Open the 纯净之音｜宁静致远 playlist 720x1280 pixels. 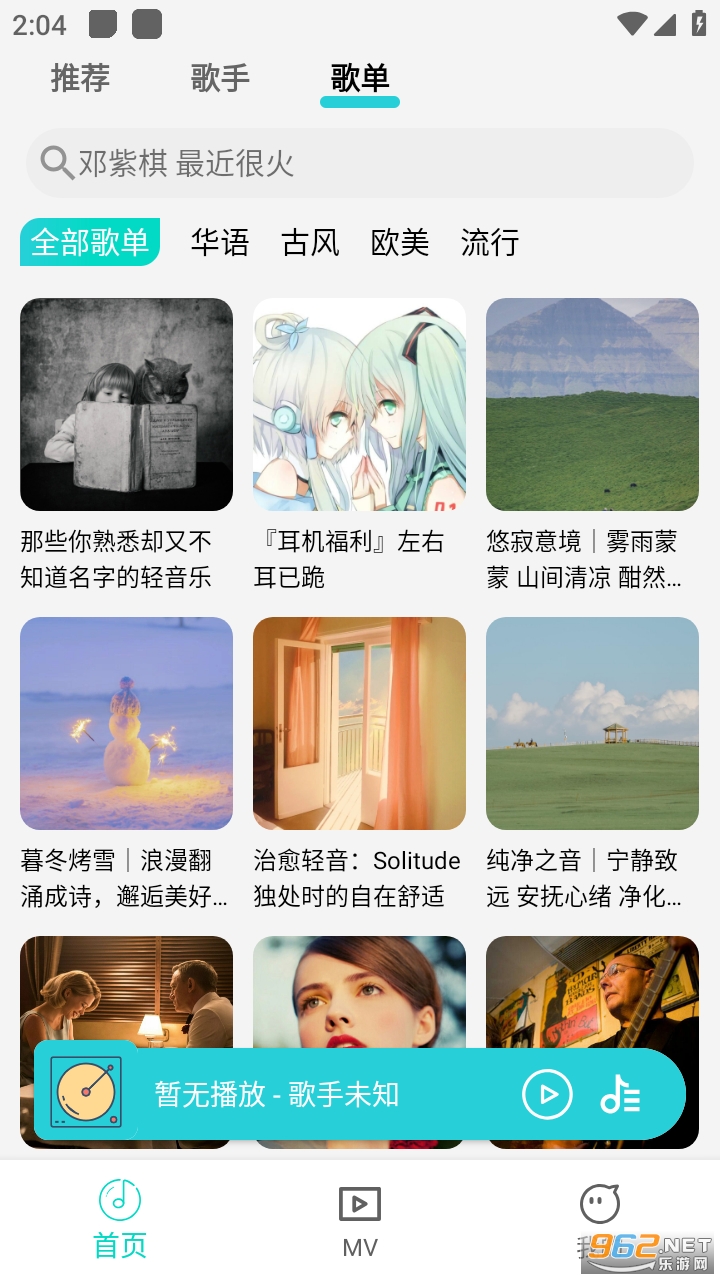click(x=592, y=723)
